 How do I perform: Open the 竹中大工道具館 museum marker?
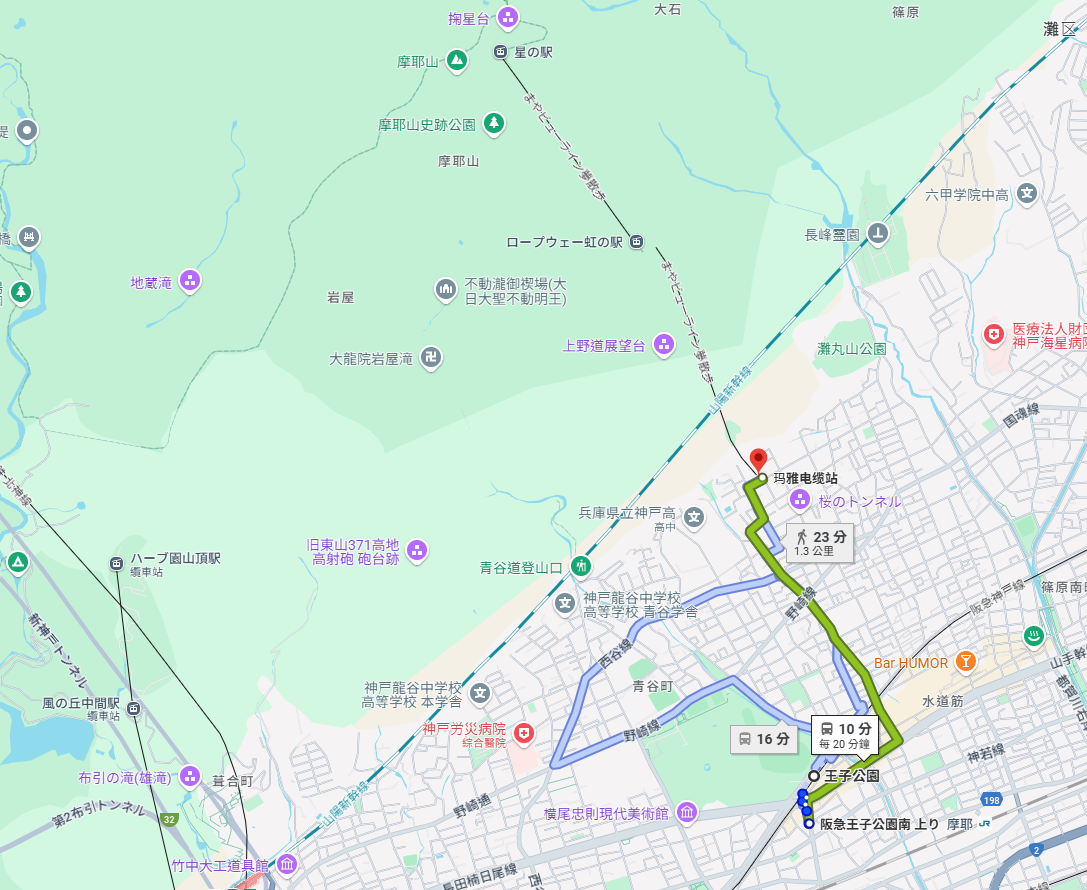click(x=287, y=863)
